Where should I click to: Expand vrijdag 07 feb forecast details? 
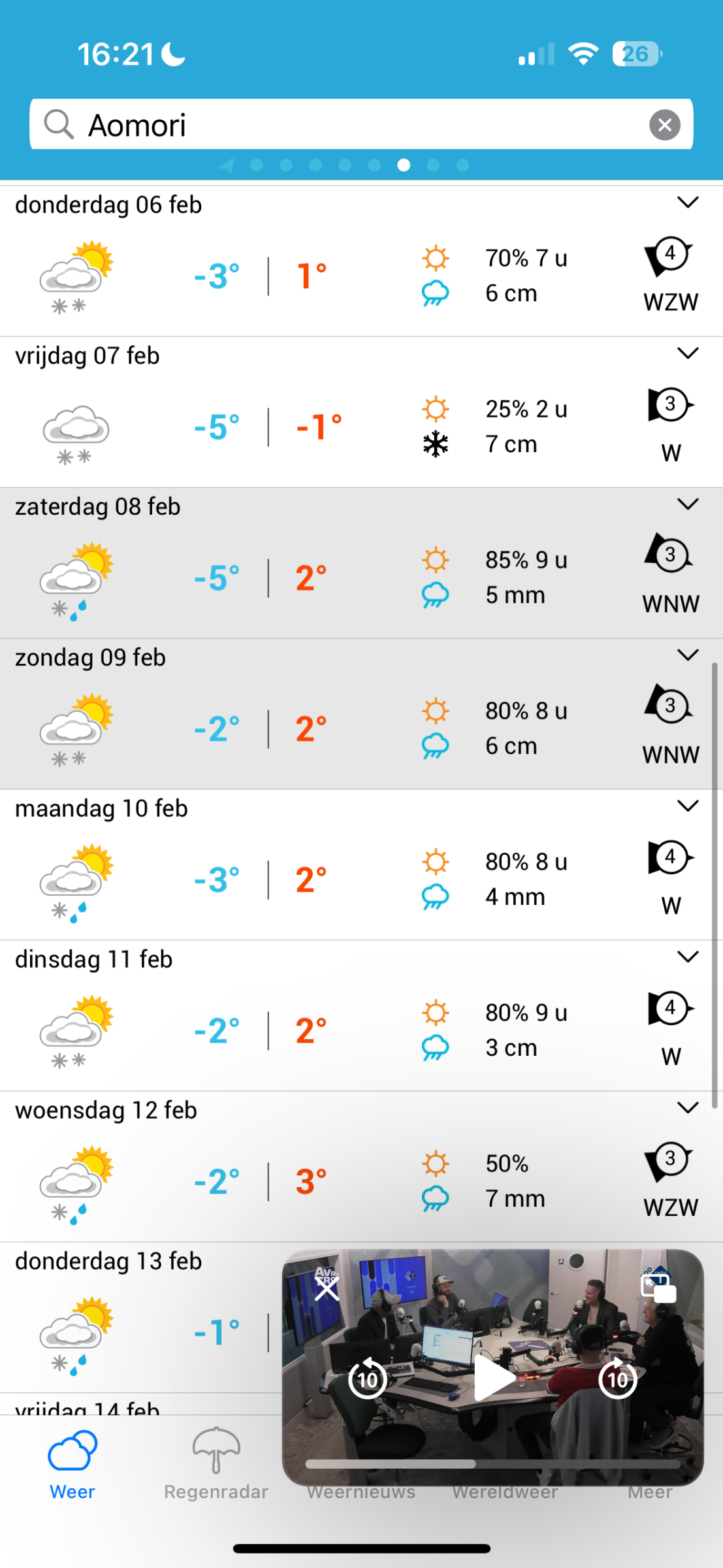click(x=688, y=353)
